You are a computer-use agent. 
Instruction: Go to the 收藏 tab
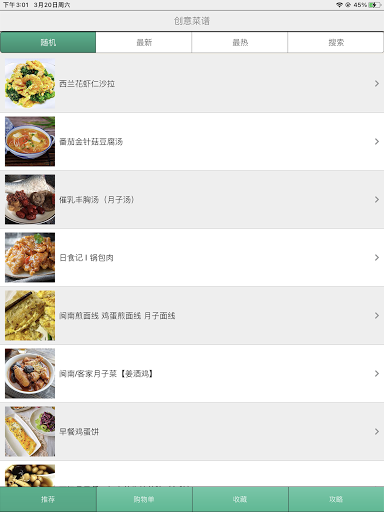click(240, 499)
